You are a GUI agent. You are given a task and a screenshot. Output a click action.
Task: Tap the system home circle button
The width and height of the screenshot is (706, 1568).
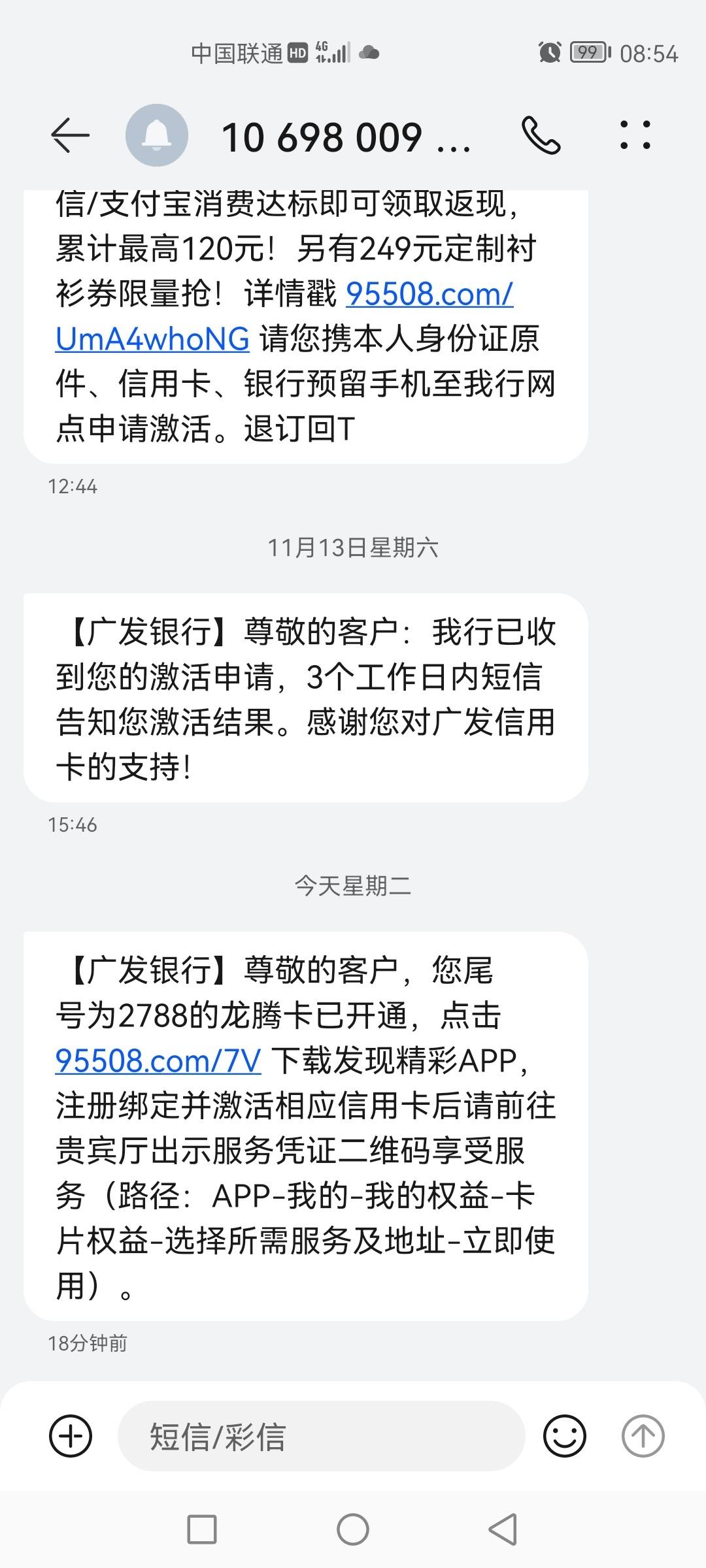pos(353,1529)
